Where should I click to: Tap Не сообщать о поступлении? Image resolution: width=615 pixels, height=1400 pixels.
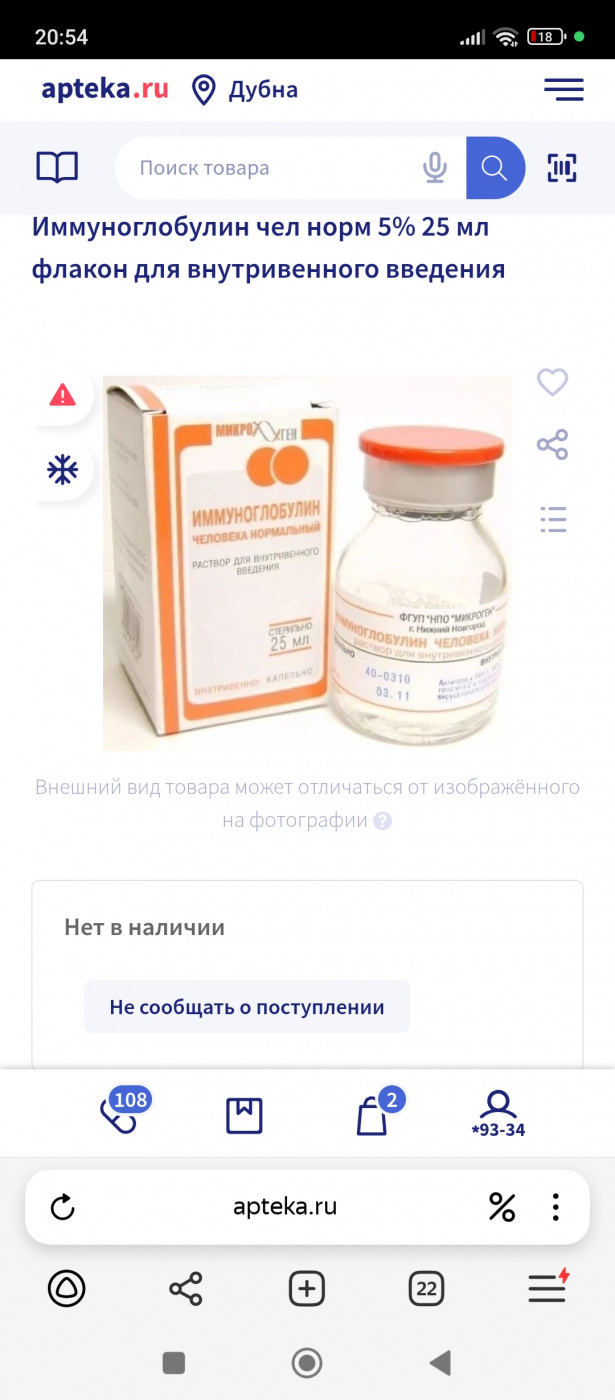(x=247, y=1007)
